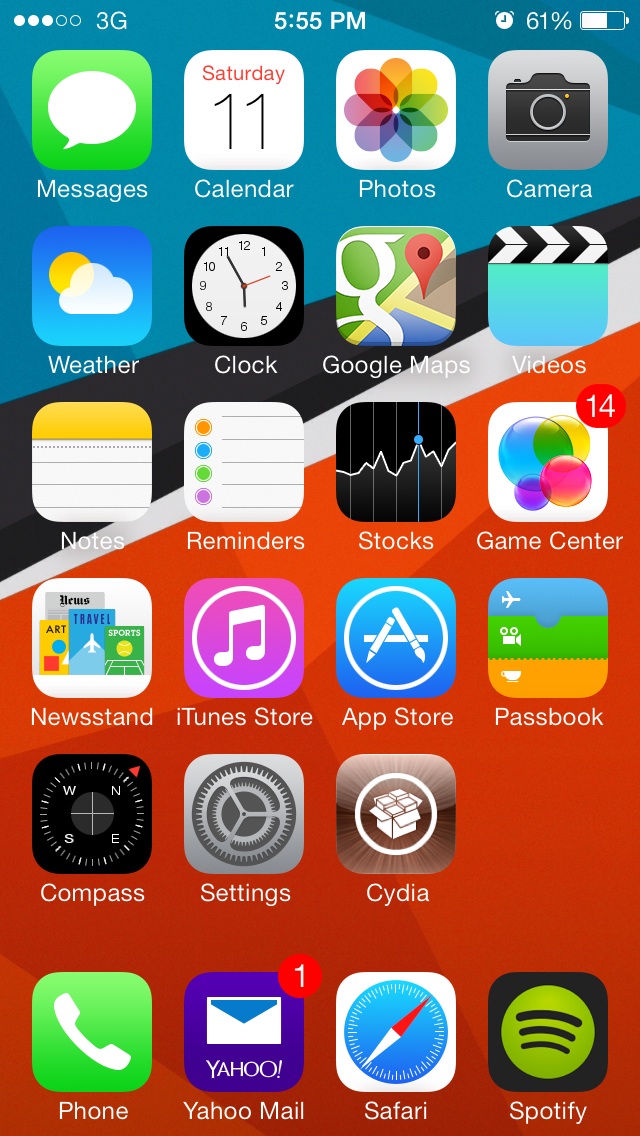Launch Safari from the dock

pos(396,1032)
